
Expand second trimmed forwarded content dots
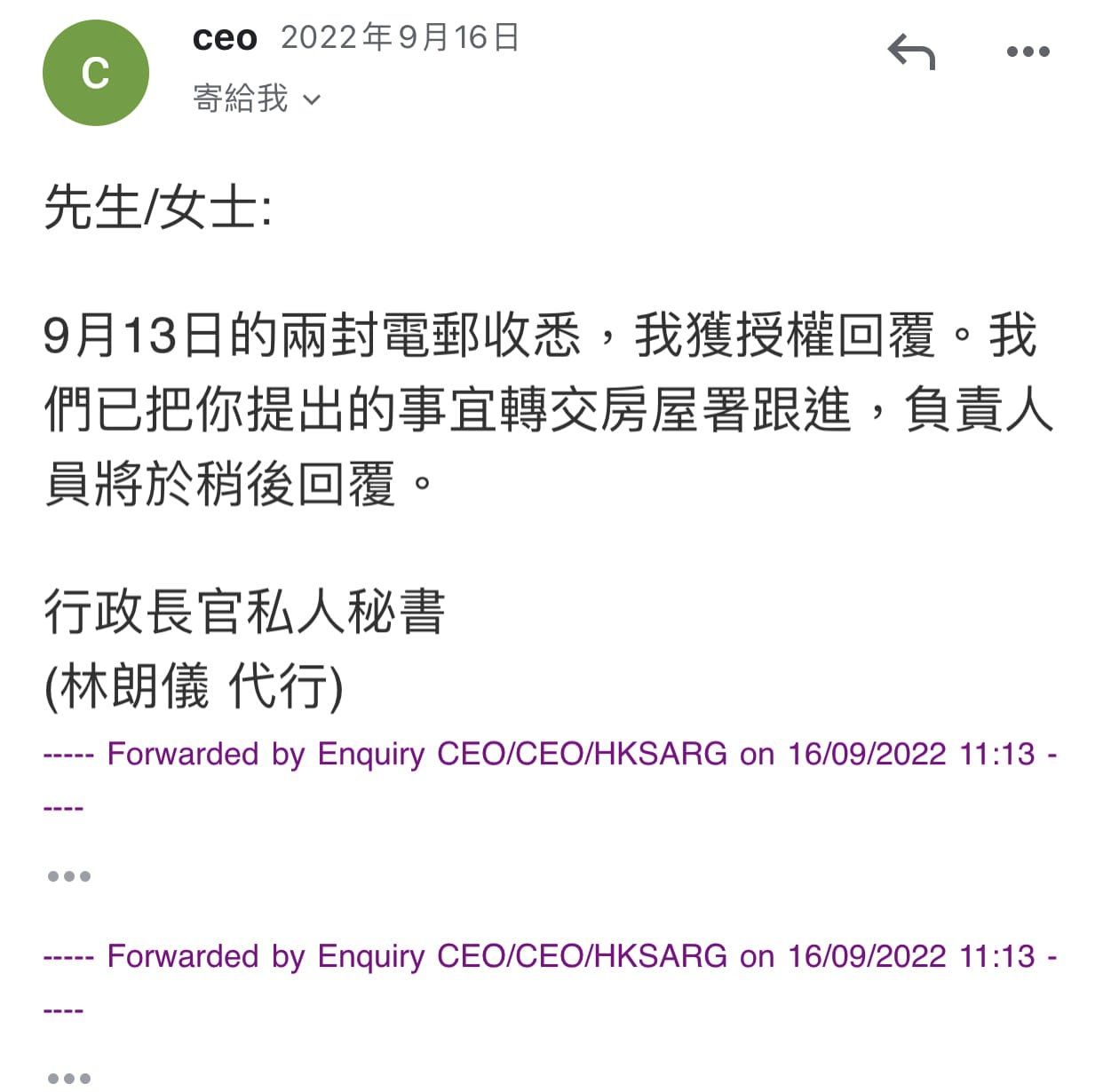69,1078
